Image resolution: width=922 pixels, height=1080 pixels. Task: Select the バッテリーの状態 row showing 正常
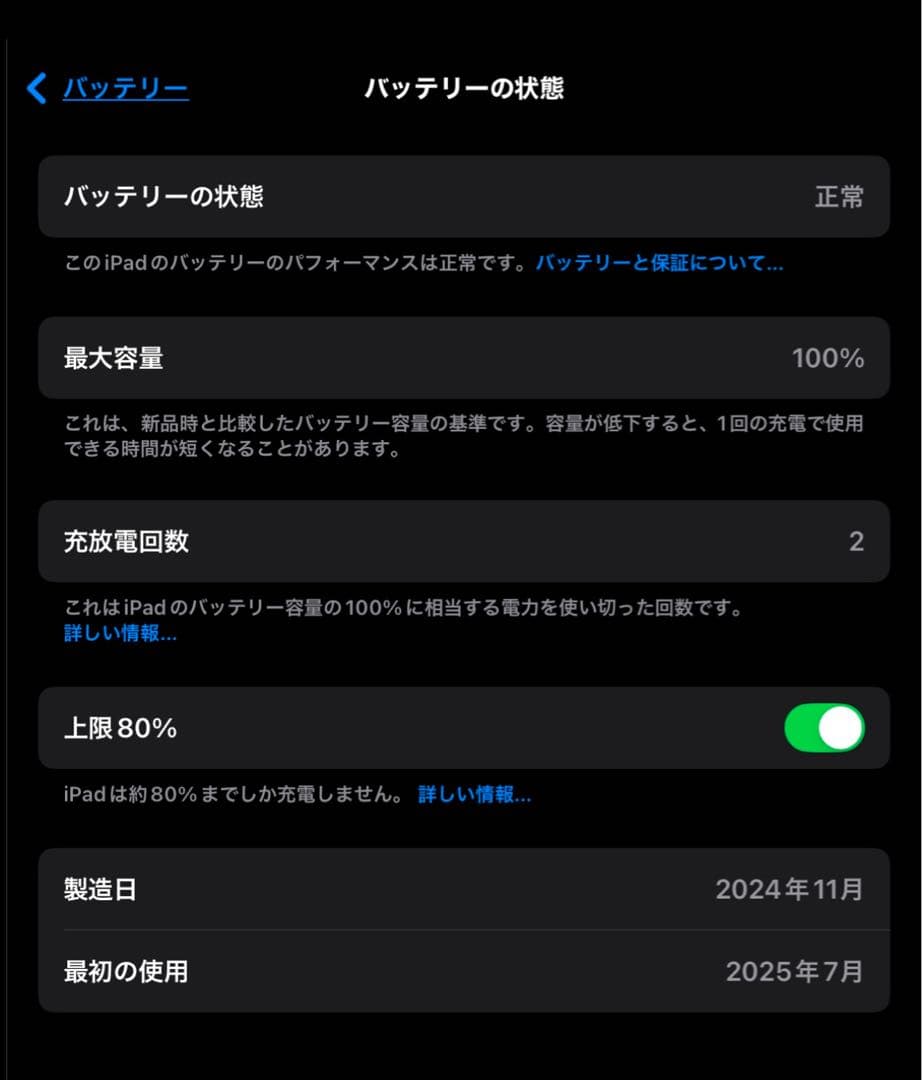coord(460,197)
